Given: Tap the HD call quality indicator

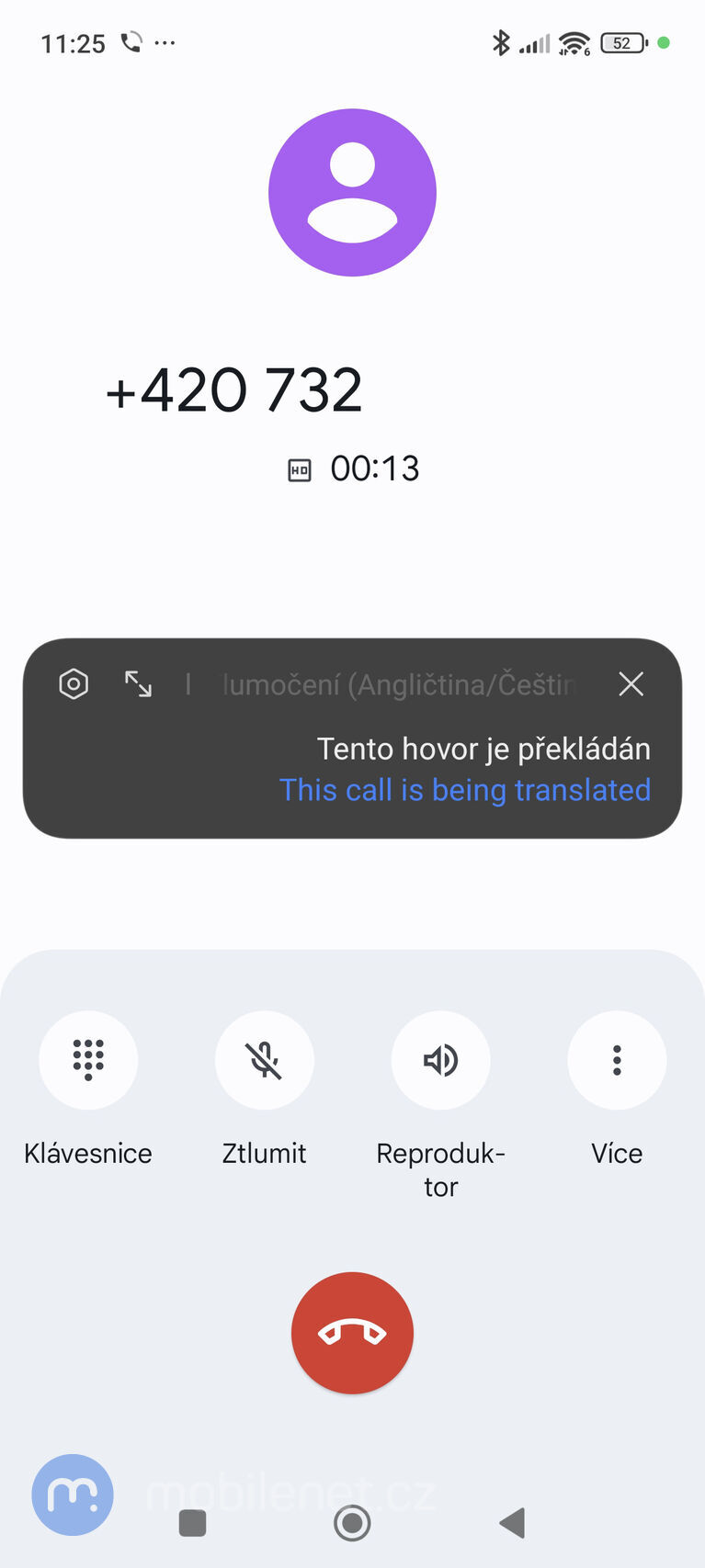Looking at the screenshot, I should point(300,469).
